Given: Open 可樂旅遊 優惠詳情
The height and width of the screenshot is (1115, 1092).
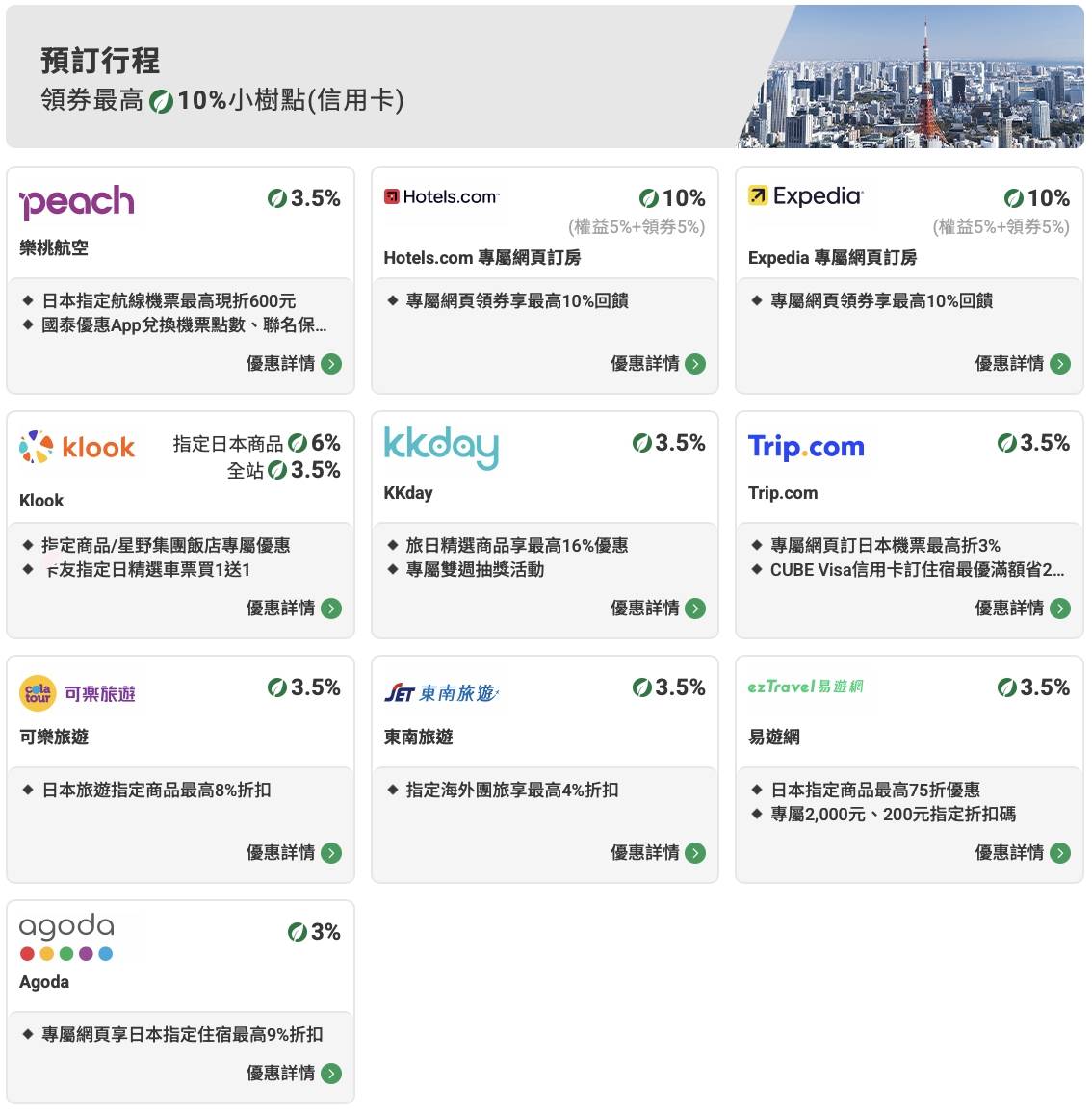Looking at the screenshot, I should (293, 853).
